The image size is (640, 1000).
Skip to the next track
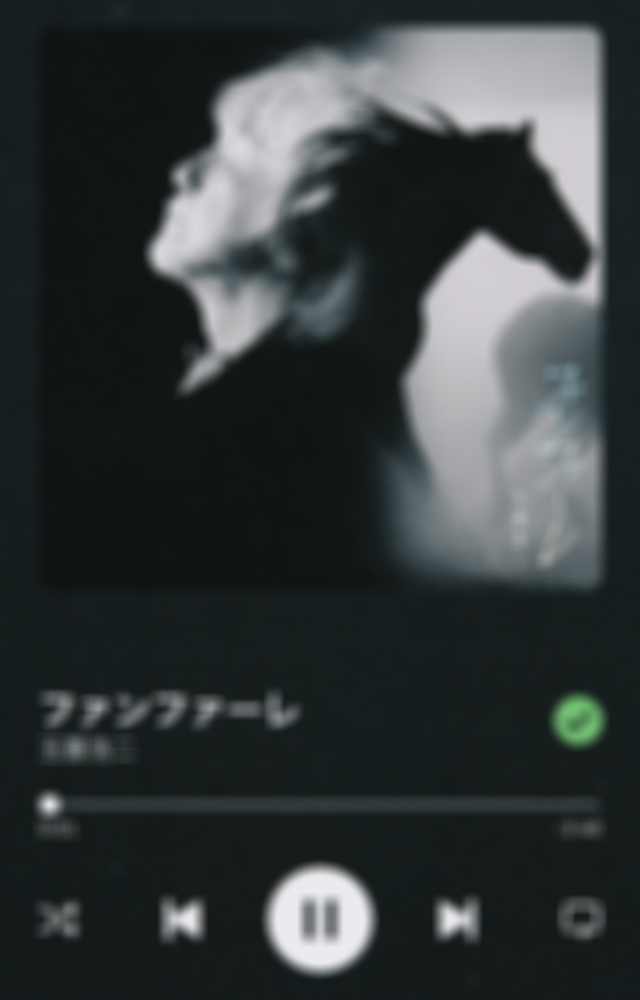tap(457, 919)
